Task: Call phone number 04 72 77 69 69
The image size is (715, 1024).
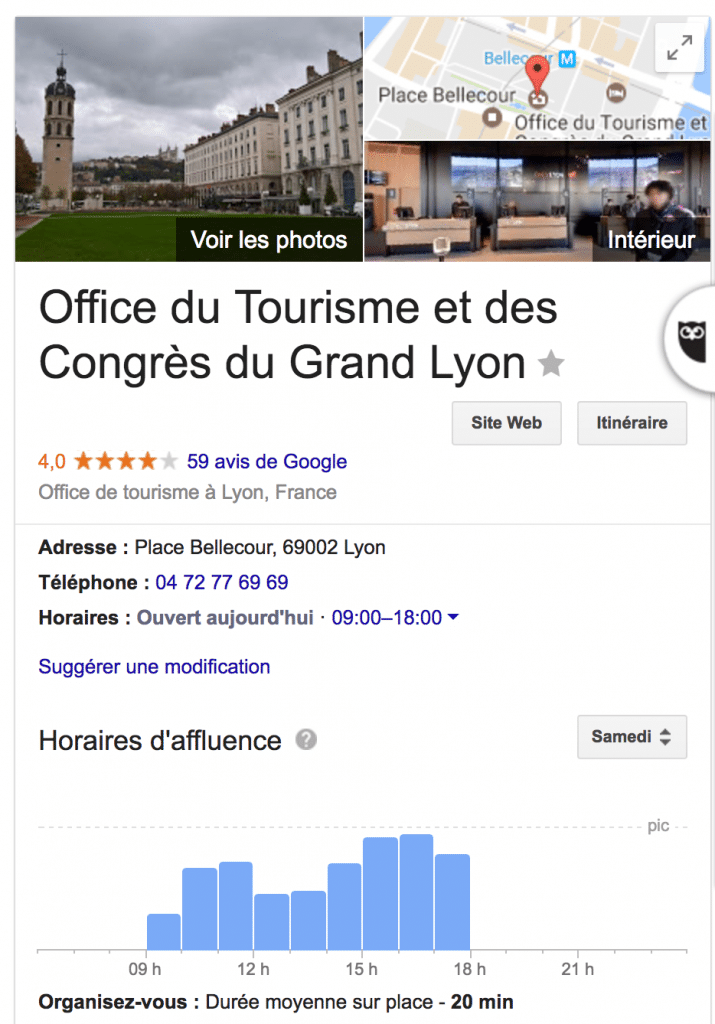Action: tap(222, 582)
